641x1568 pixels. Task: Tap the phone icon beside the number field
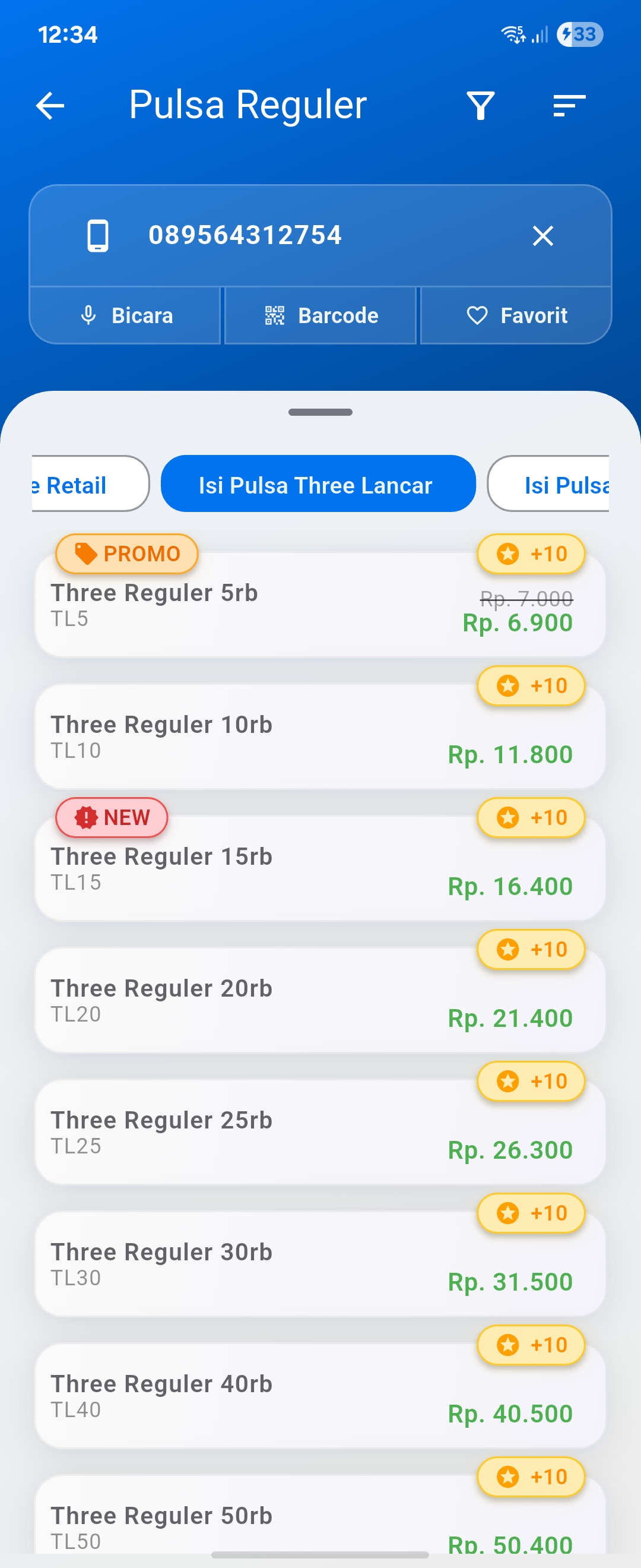[x=98, y=235]
